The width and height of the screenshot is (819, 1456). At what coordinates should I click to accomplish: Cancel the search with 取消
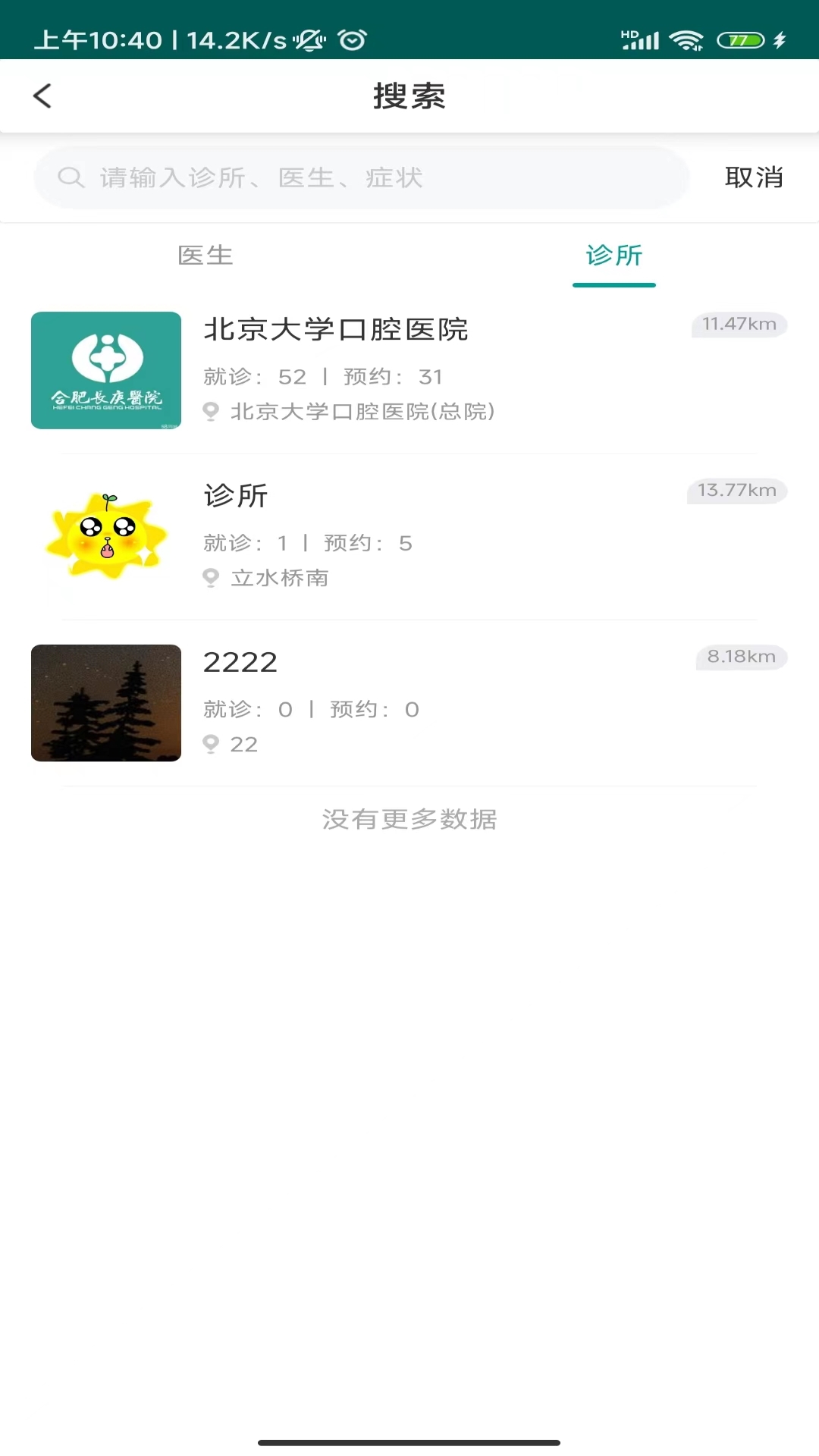(753, 177)
